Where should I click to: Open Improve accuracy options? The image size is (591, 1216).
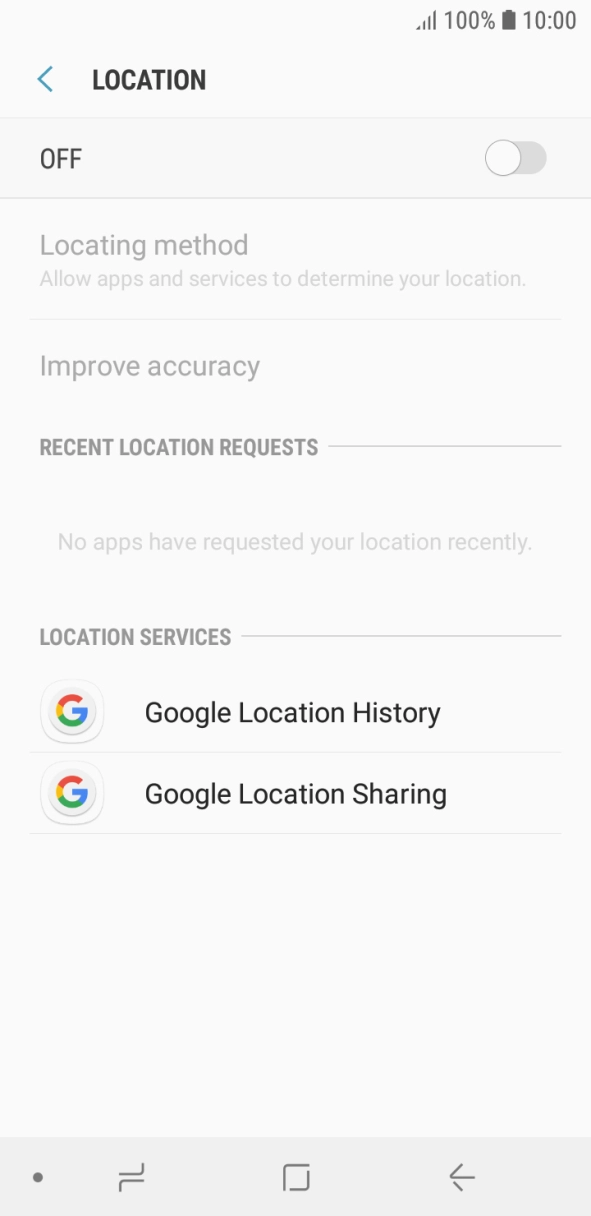pyautogui.click(x=296, y=366)
